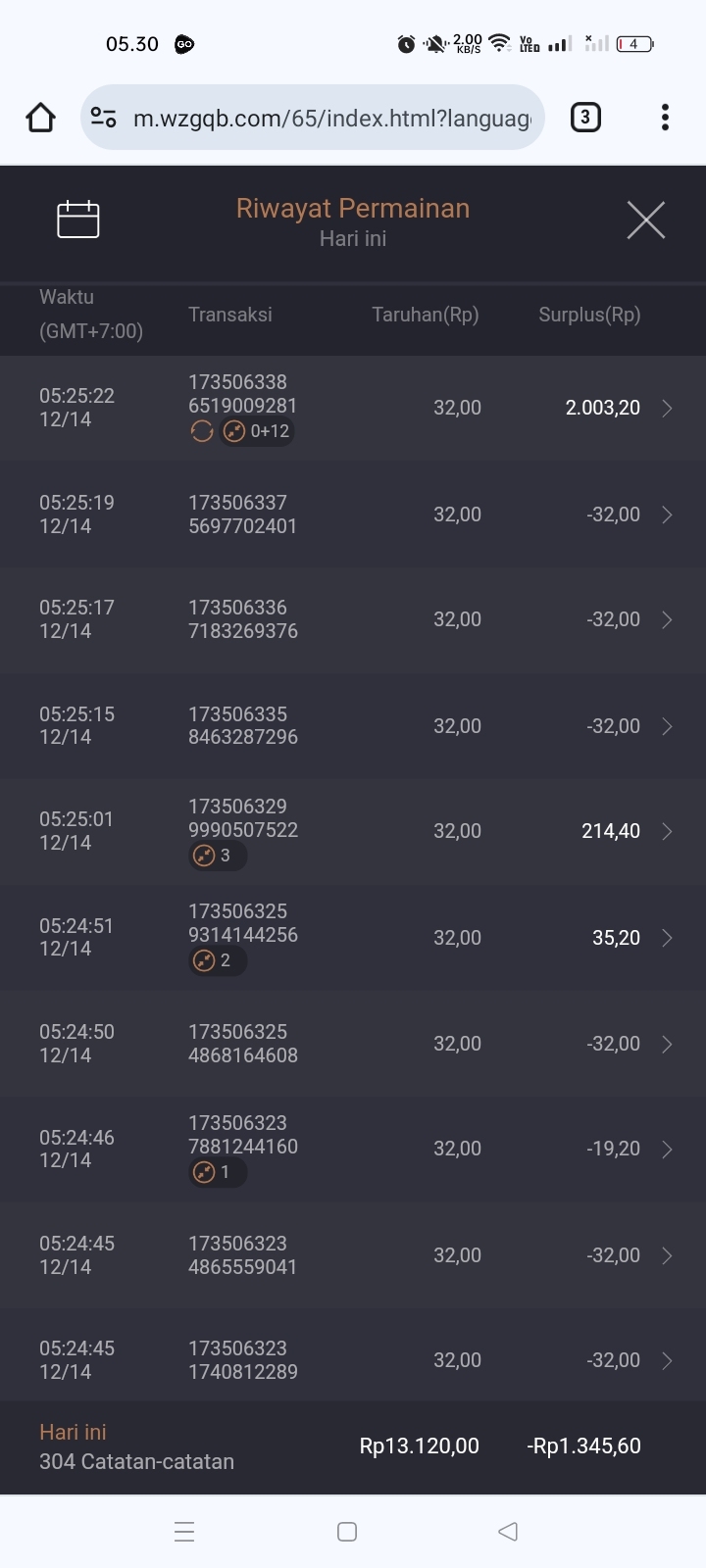The image size is (706, 1568).
Task: Open the browser overflow menu
Action: pyautogui.click(x=665, y=118)
